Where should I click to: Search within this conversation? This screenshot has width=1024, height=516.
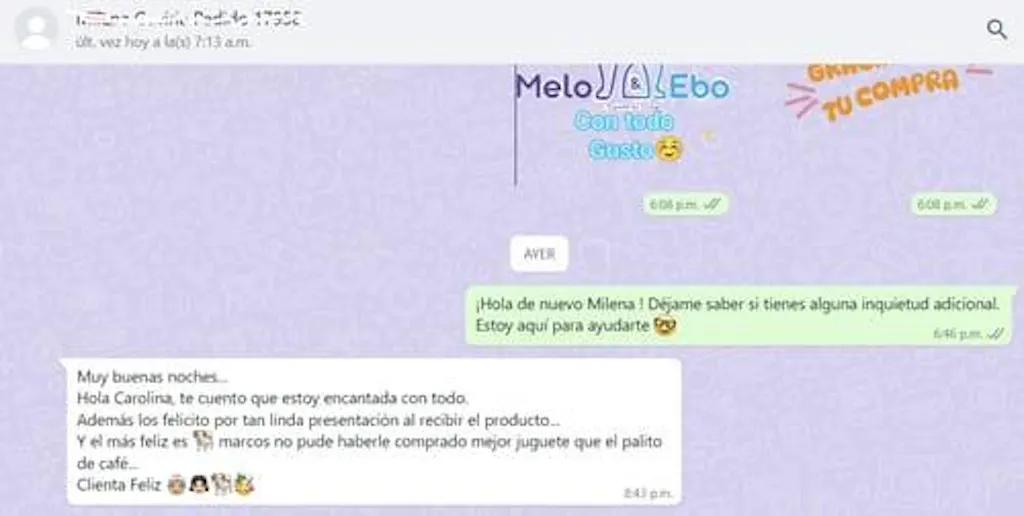coord(997,29)
